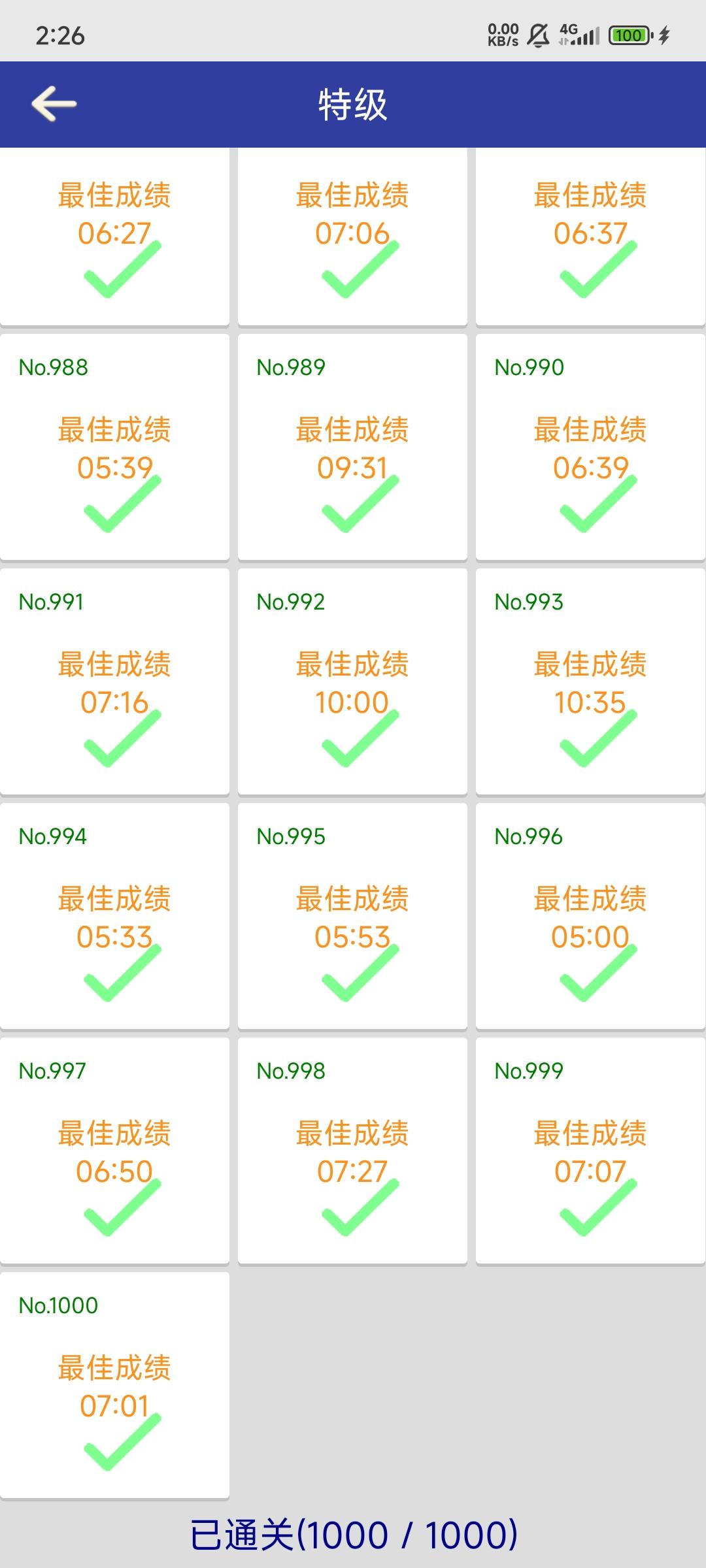Select level No.998
This screenshot has width=706, height=1568.
click(x=352, y=1151)
